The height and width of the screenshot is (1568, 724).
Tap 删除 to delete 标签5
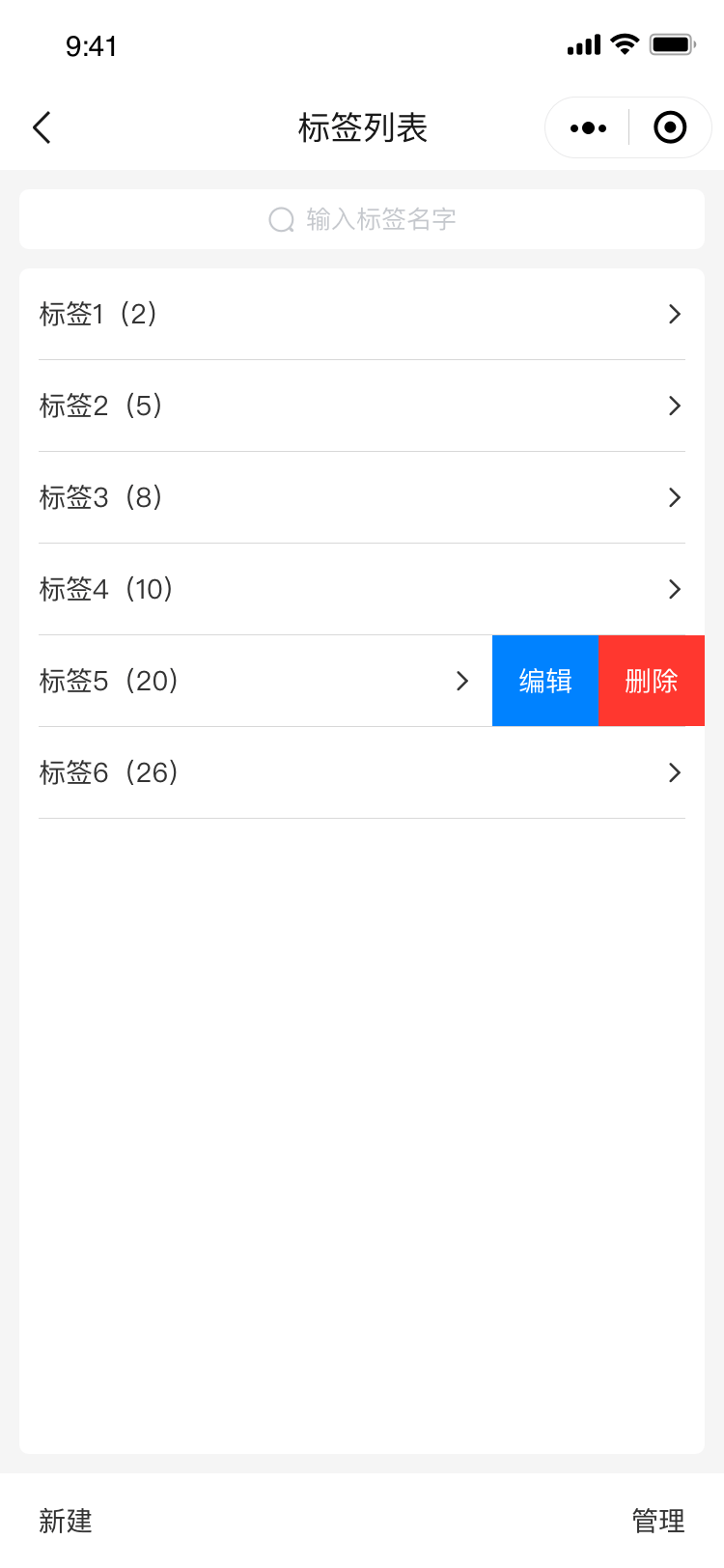652,681
